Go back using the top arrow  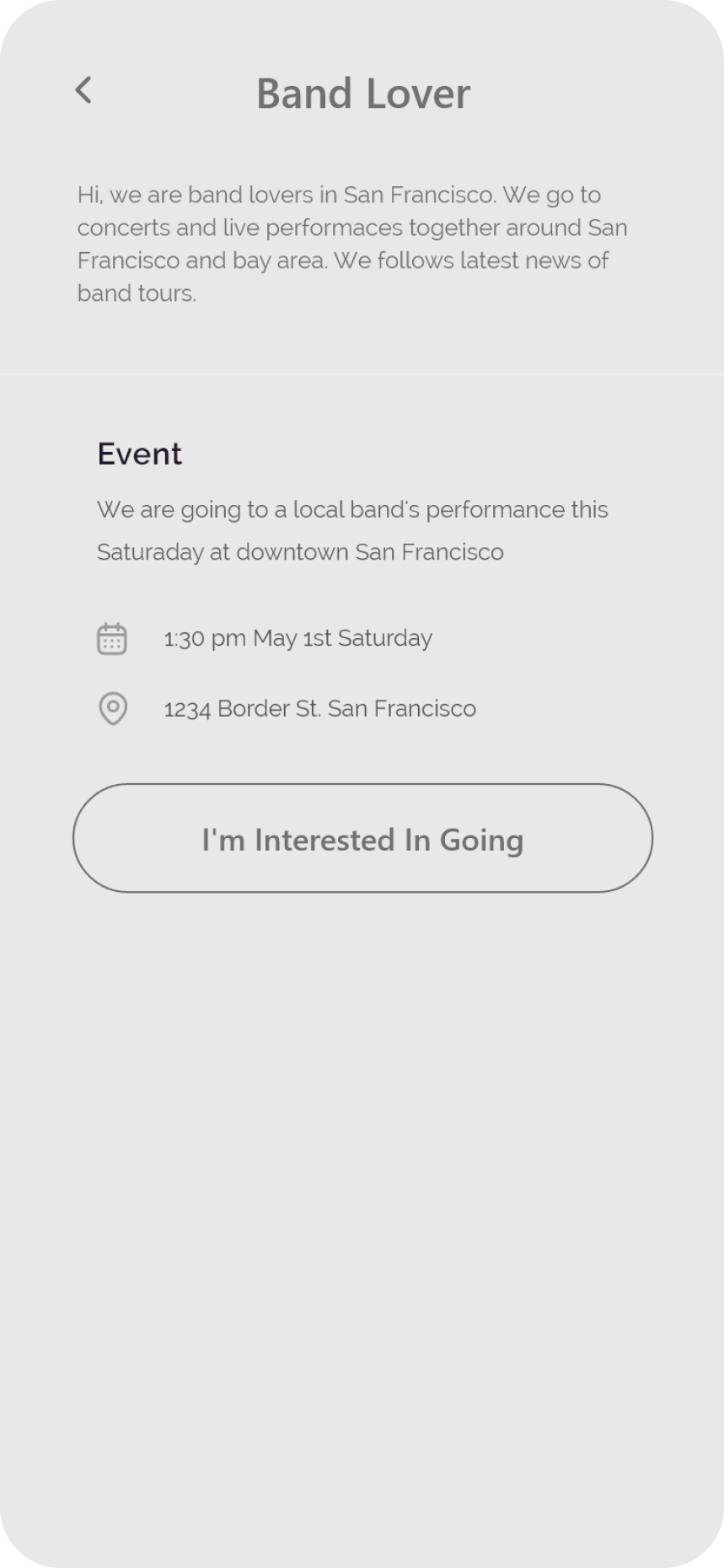pyautogui.click(x=83, y=90)
